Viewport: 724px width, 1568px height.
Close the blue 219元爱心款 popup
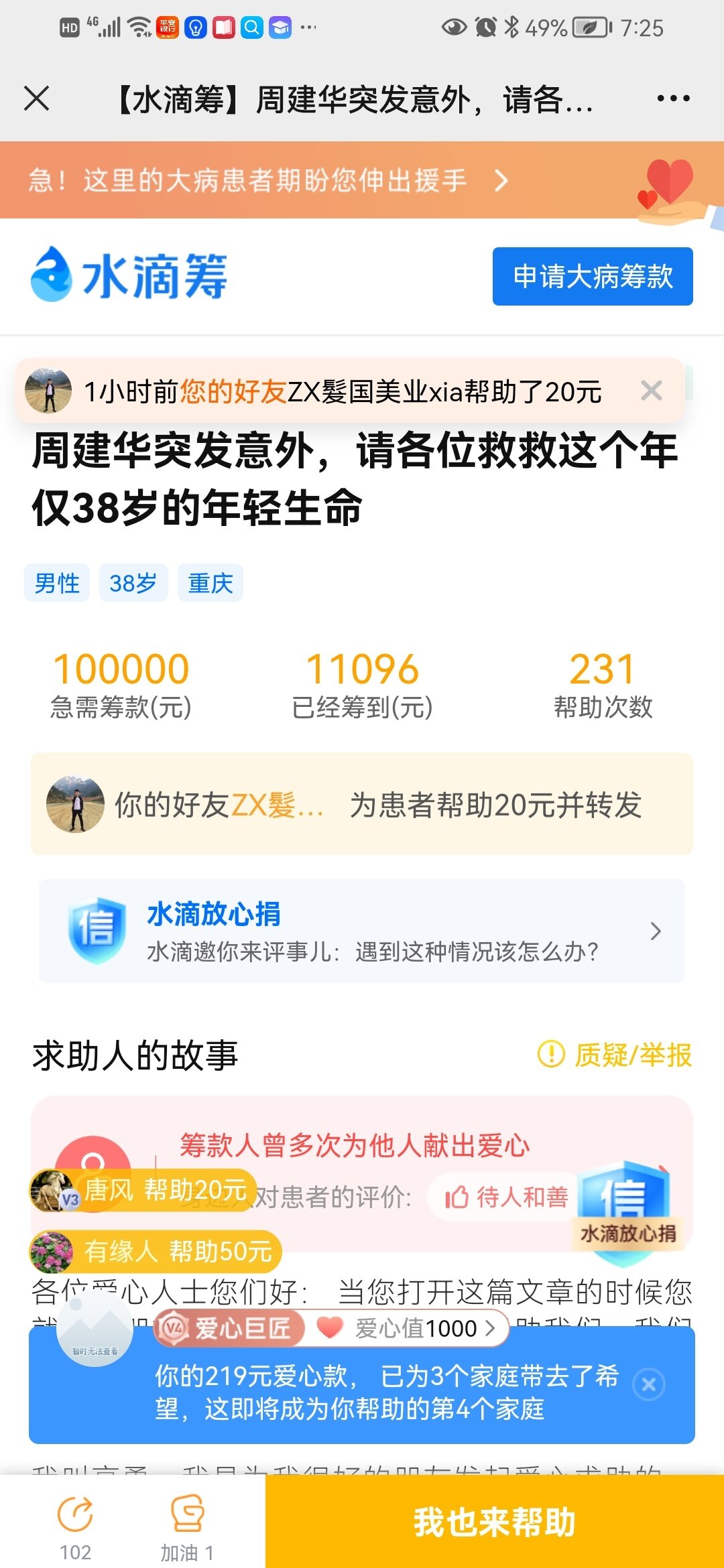pyautogui.click(x=649, y=1384)
